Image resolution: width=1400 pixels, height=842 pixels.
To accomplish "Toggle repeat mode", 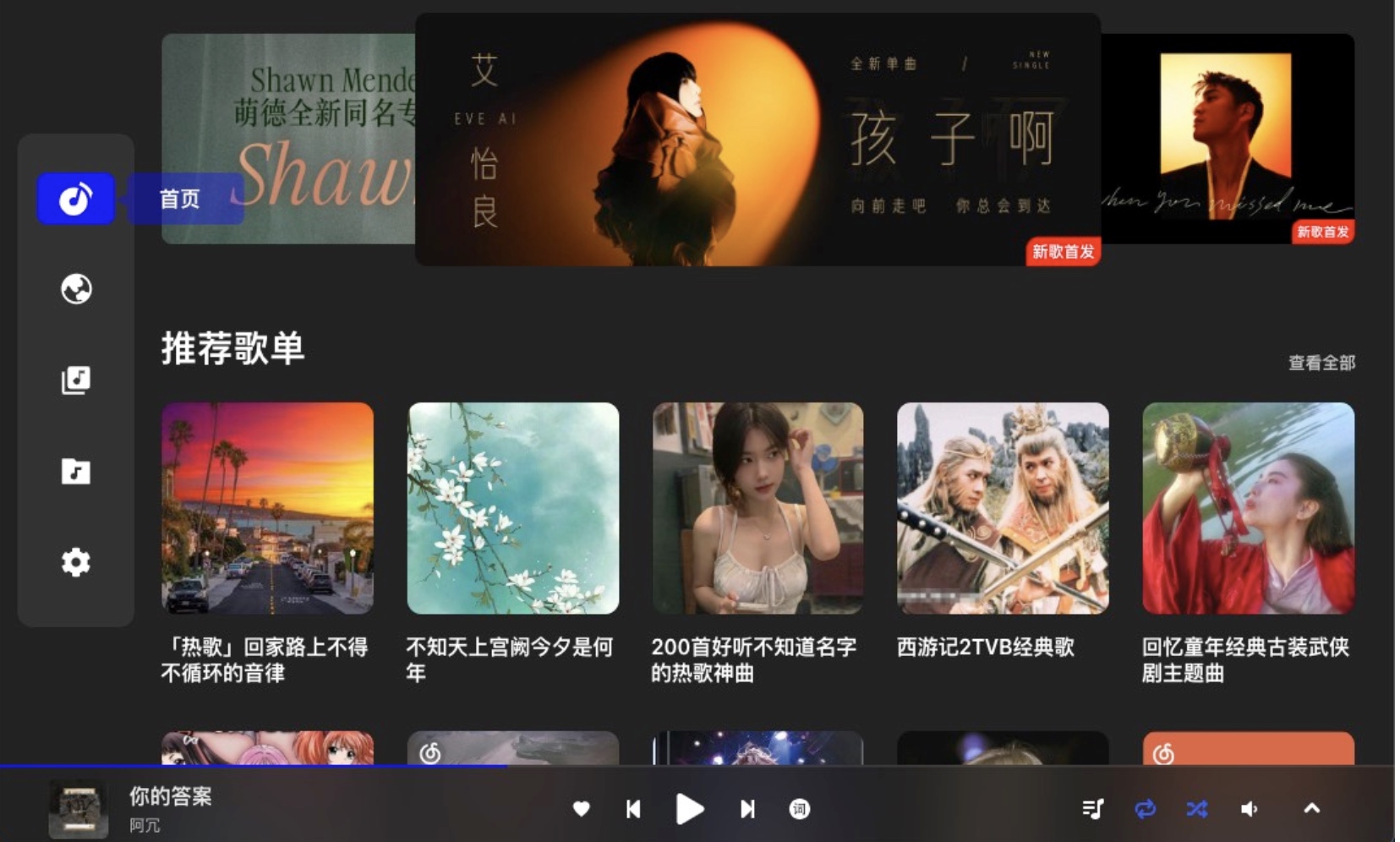I will (x=1145, y=809).
